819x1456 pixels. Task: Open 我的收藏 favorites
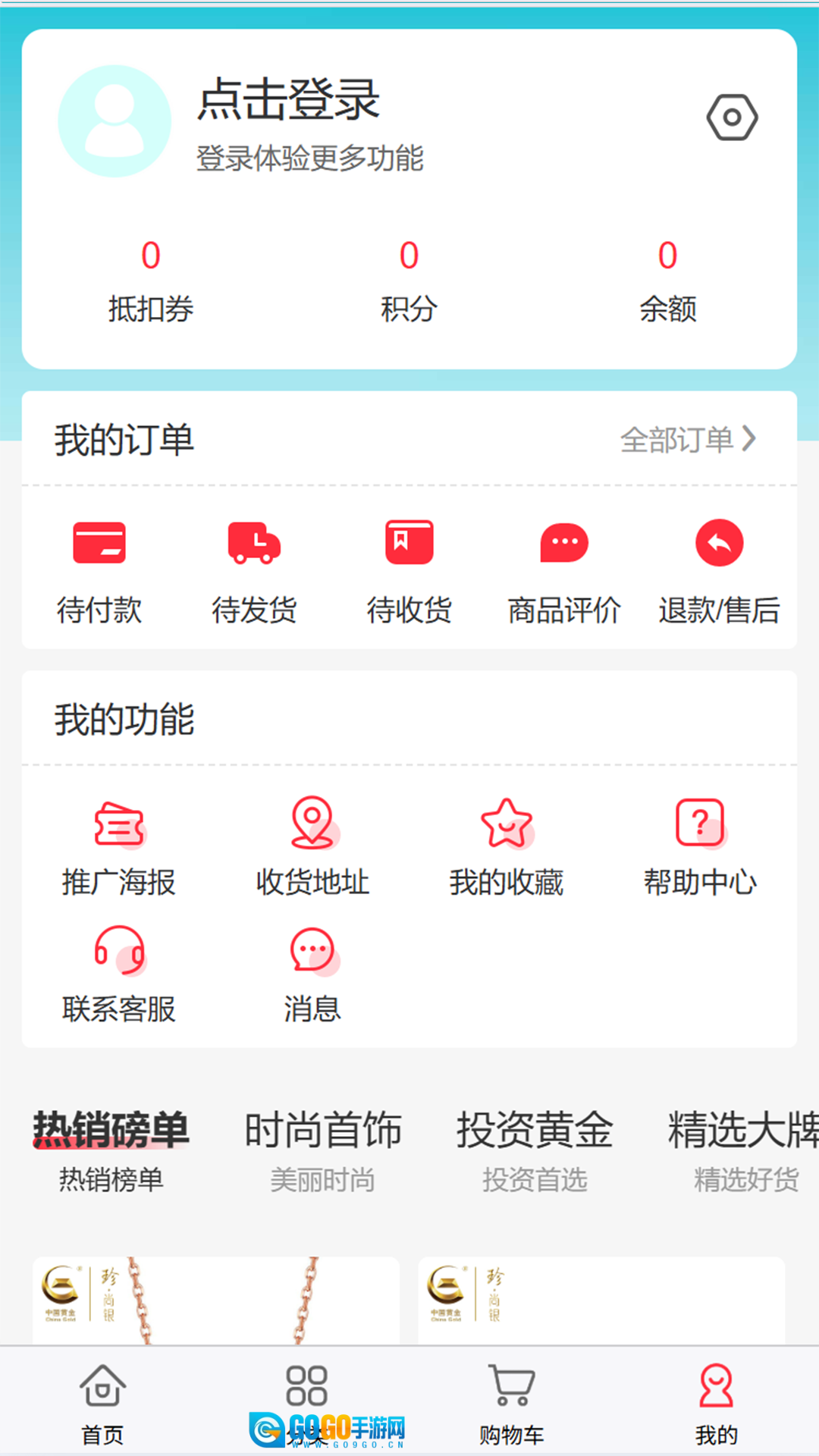point(507,846)
